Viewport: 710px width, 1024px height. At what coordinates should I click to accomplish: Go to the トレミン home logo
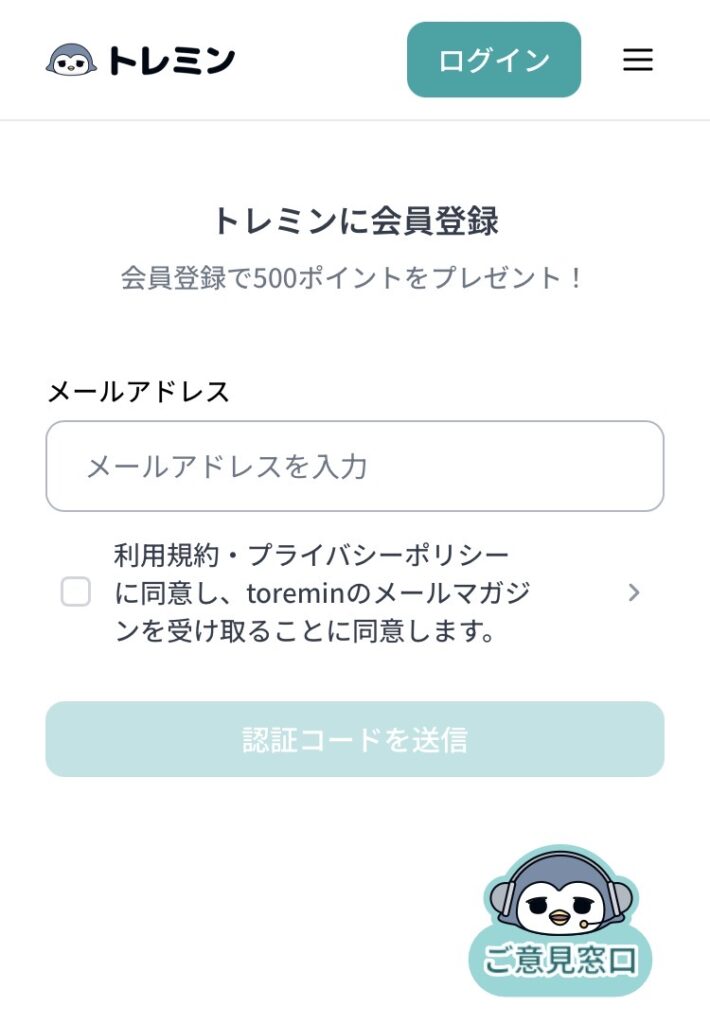140,61
